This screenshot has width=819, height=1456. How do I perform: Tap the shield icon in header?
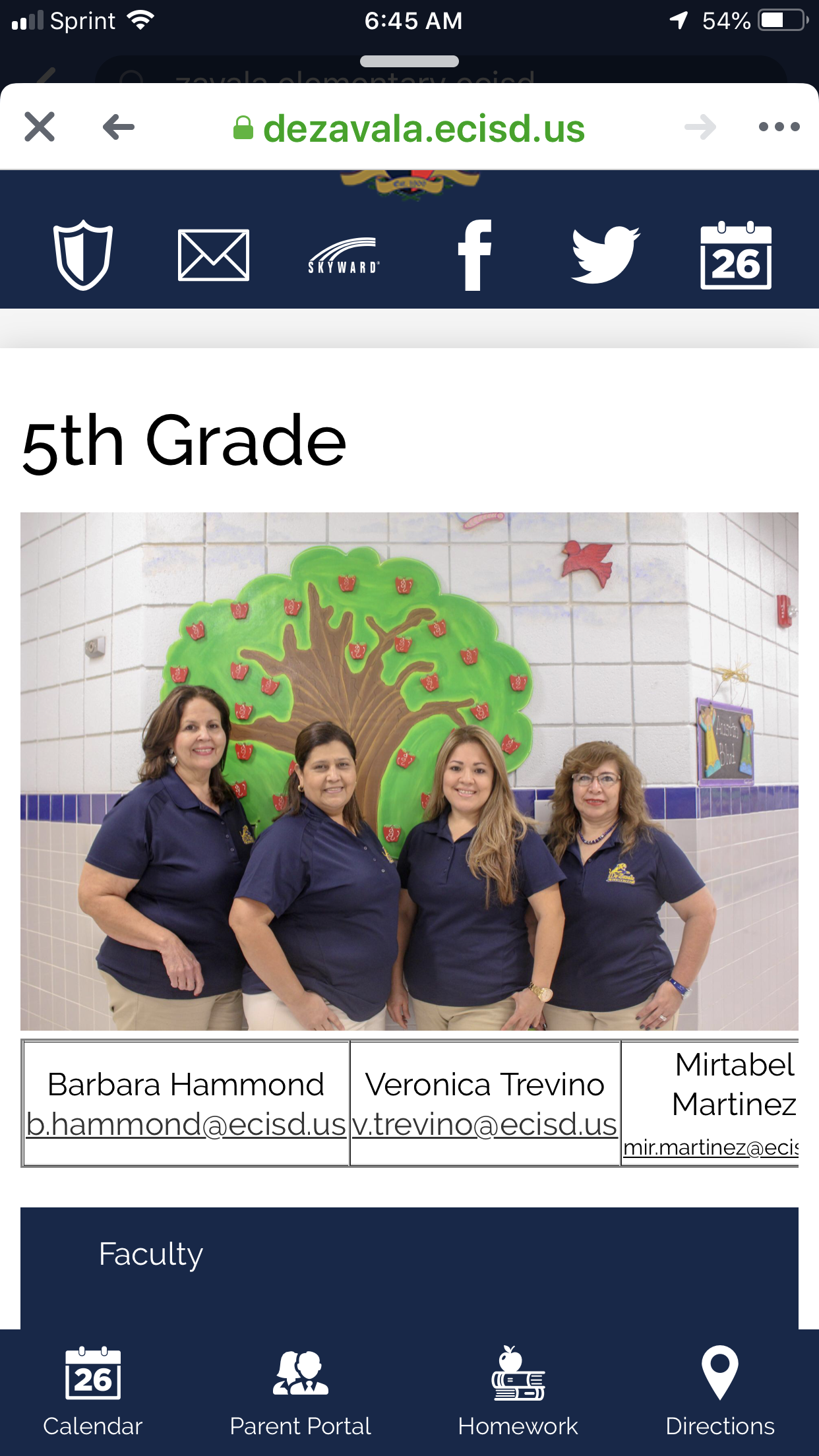(83, 255)
